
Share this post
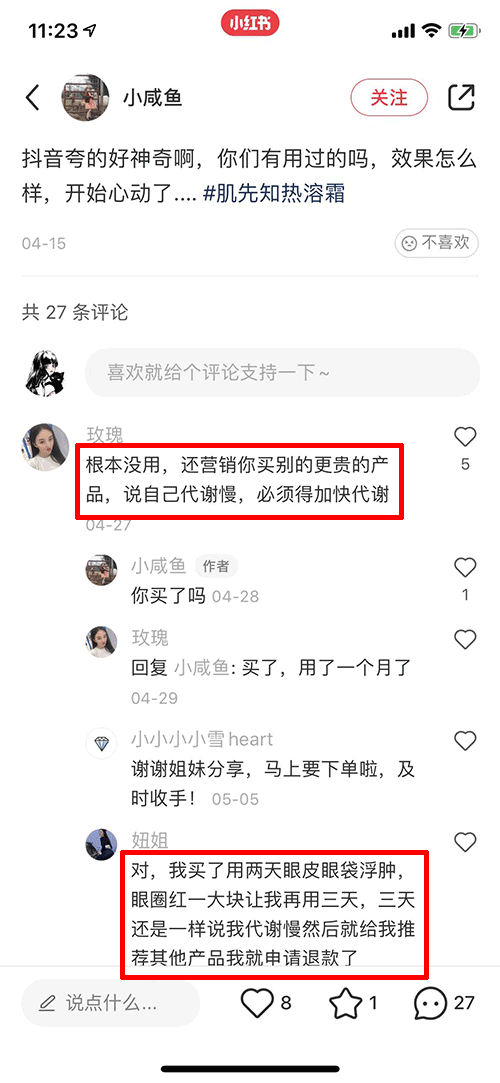pos(461,97)
